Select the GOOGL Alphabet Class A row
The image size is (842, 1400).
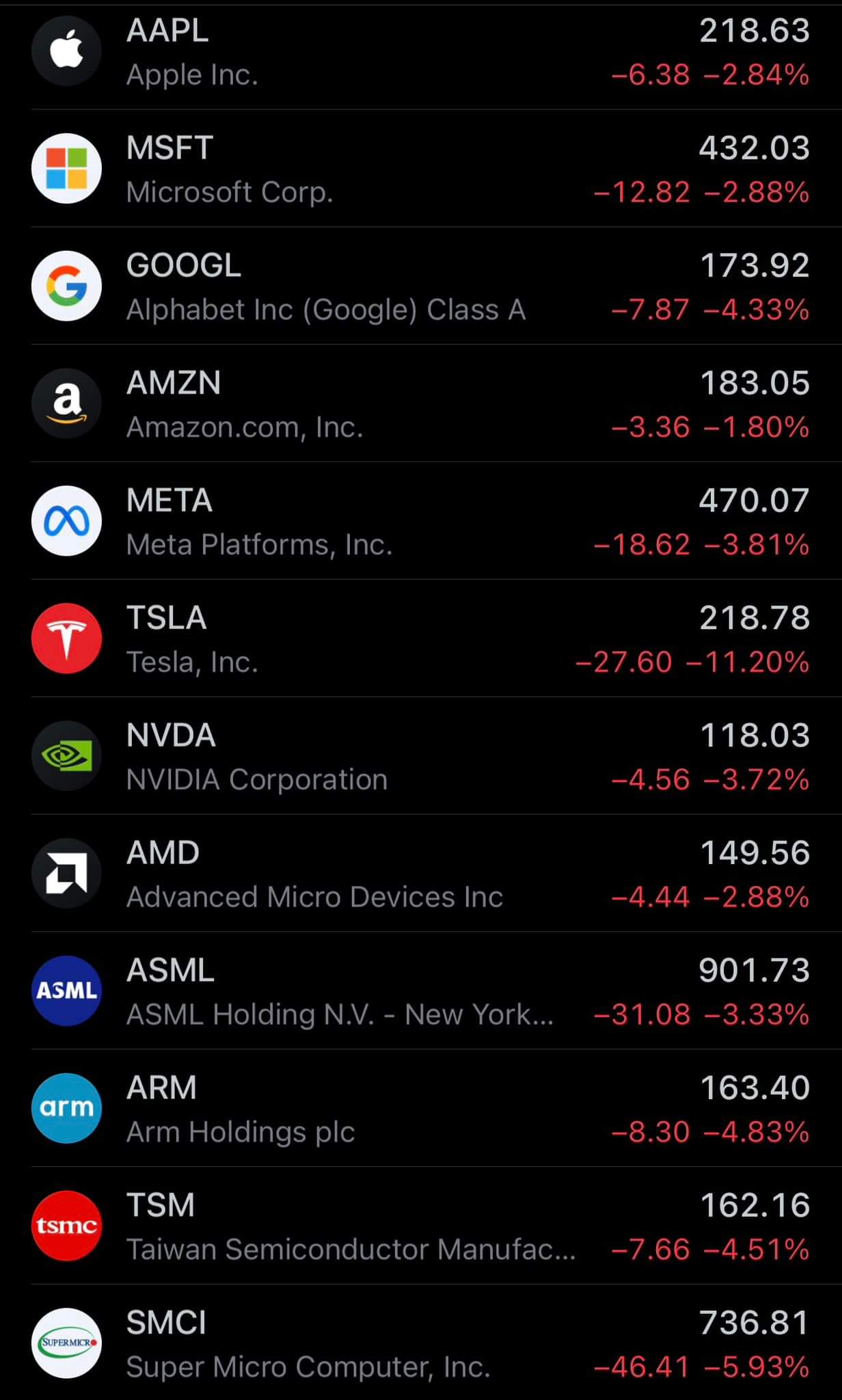421,286
